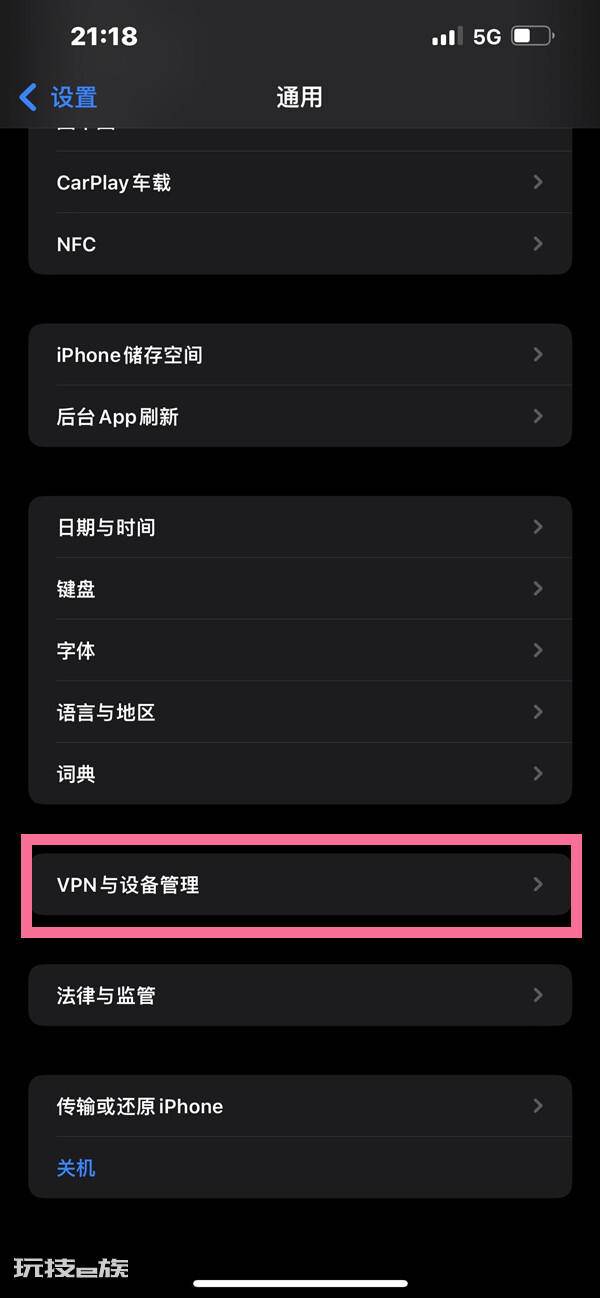Open 语言与地区 settings
Viewport: 600px width, 1298px height.
coord(300,712)
